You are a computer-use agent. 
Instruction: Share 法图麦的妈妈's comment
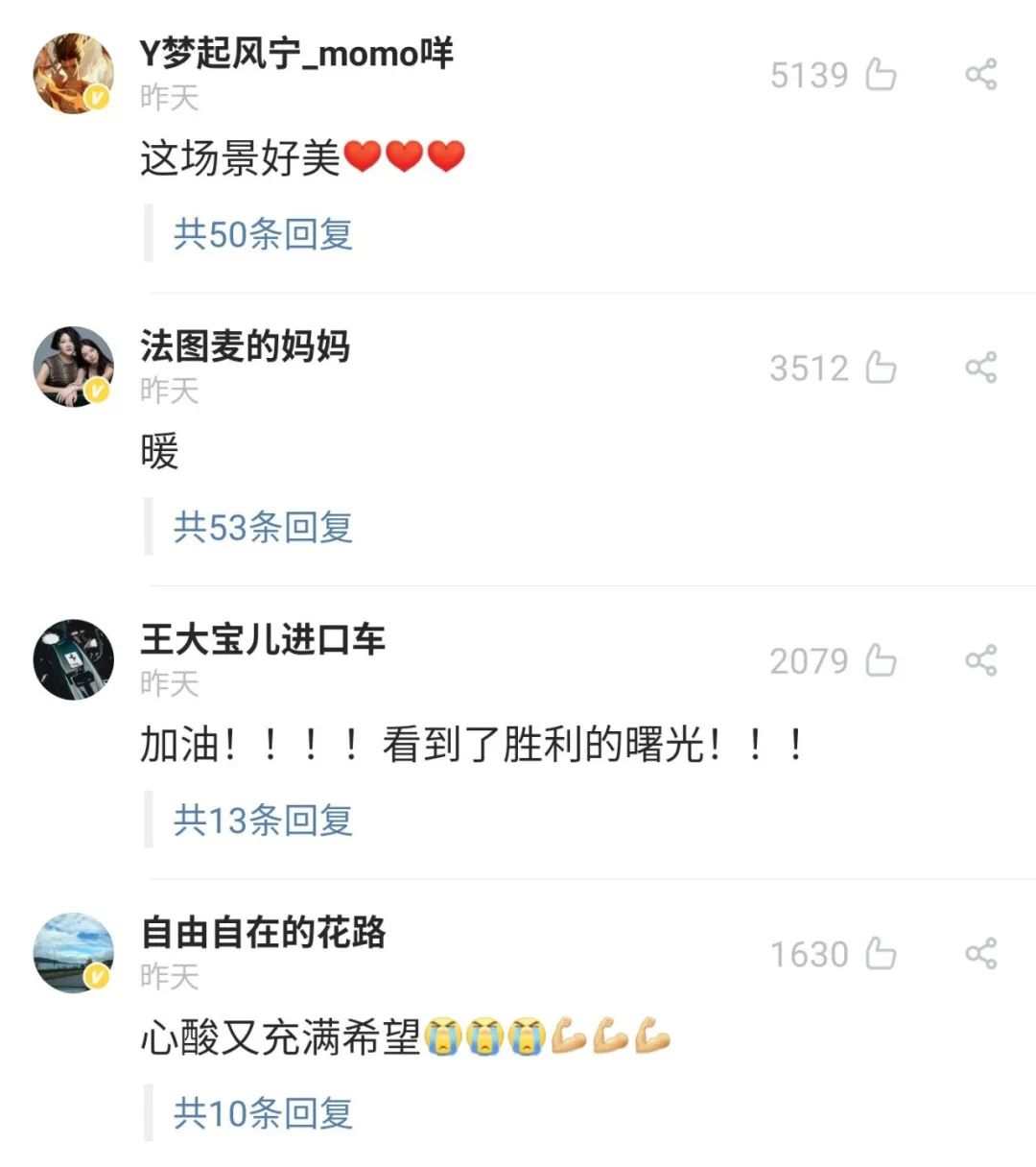[980, 368]
